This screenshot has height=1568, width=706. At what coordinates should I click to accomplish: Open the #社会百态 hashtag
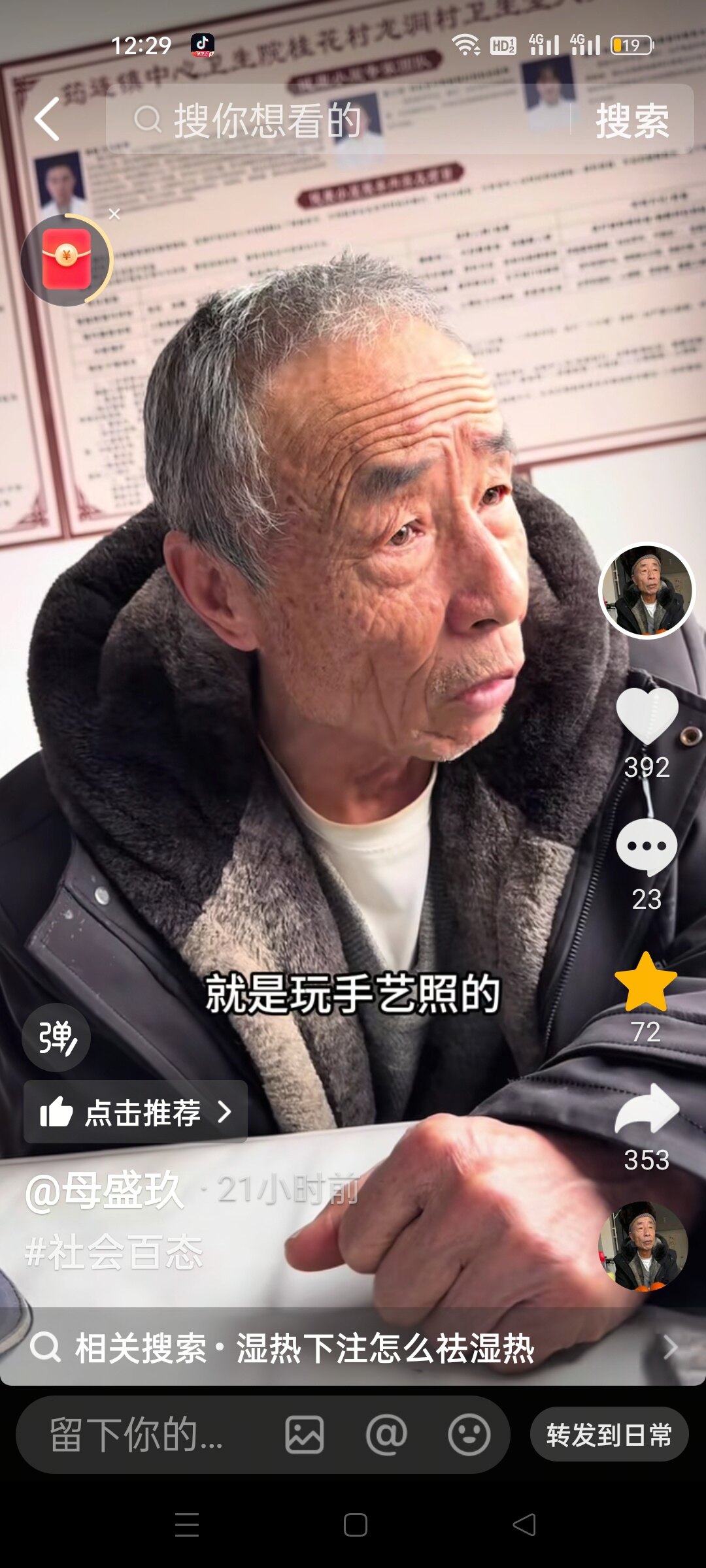pos(114,1252)
